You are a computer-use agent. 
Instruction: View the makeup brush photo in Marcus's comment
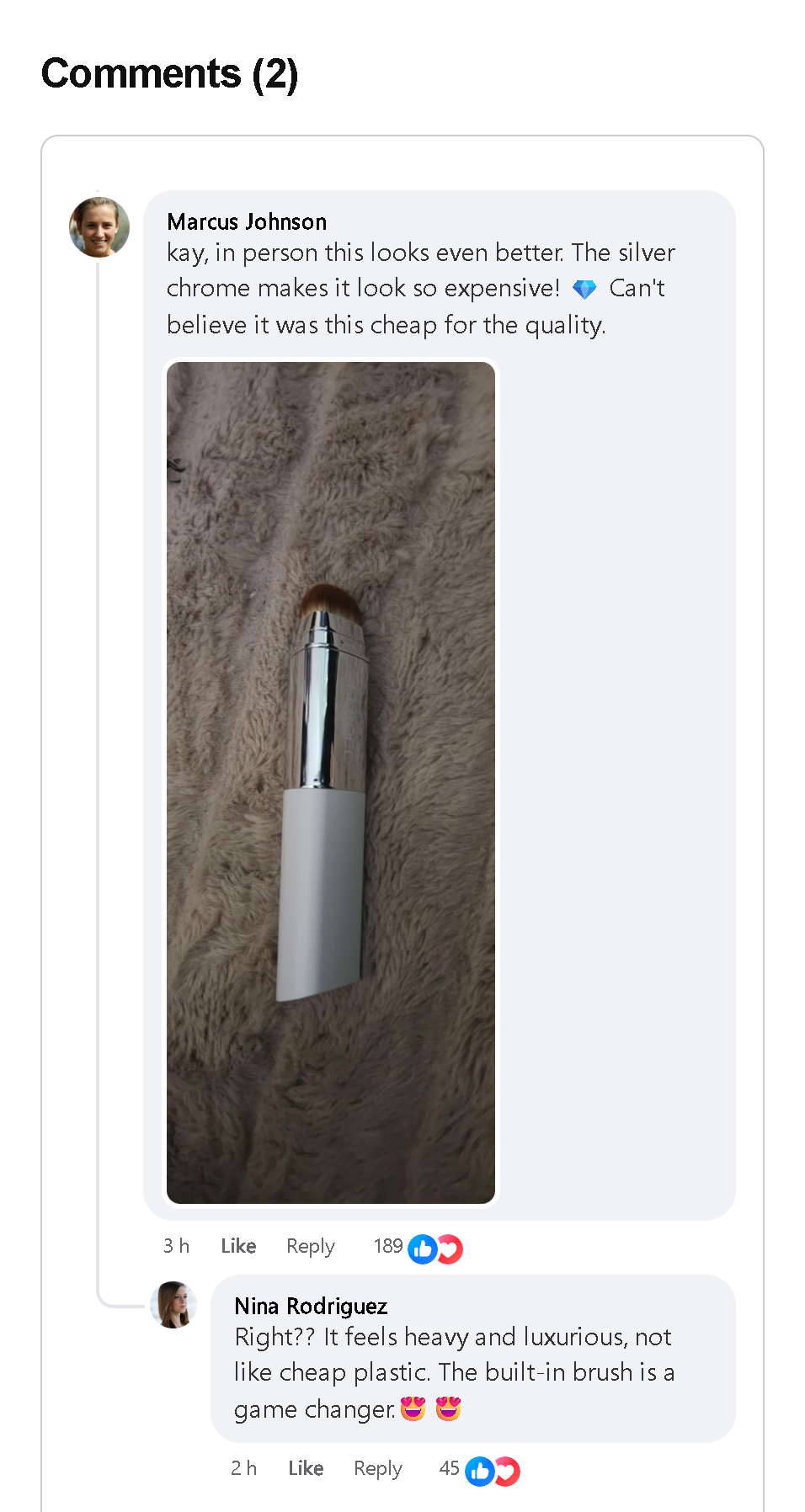tap(331, 782)
